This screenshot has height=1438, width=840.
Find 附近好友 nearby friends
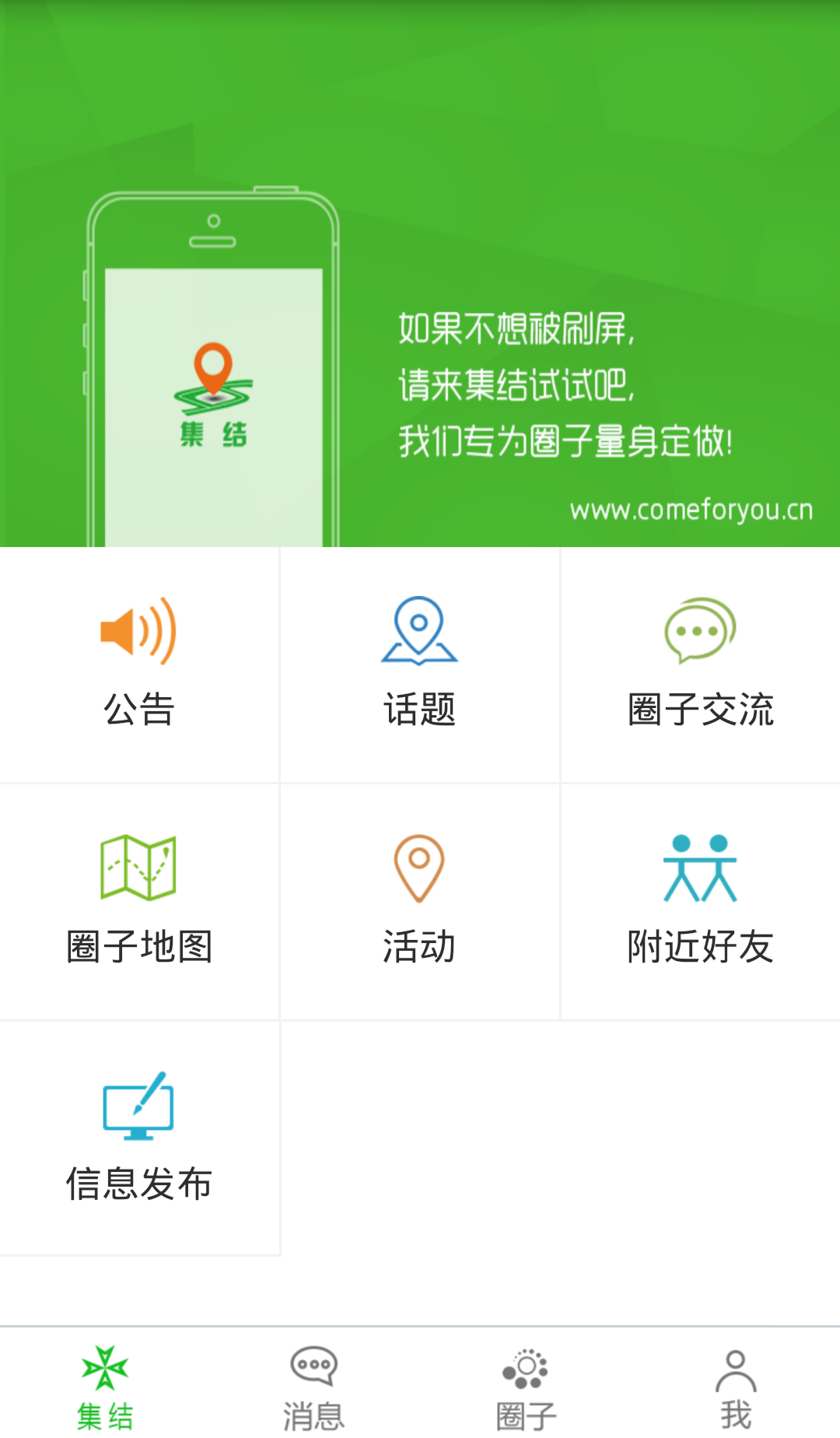tap(700, 901)
